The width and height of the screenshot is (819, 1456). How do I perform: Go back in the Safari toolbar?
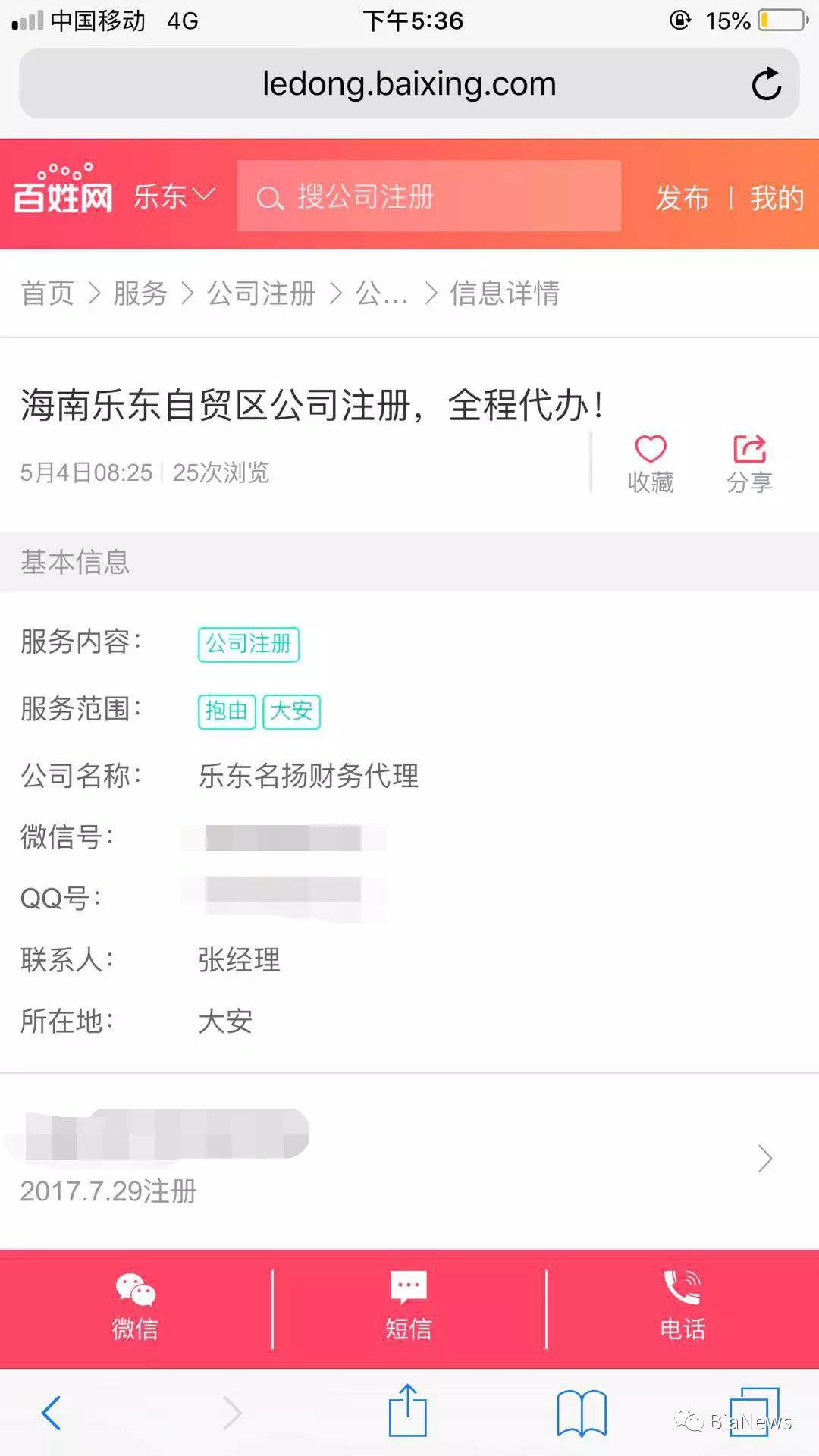point(52,1413)
